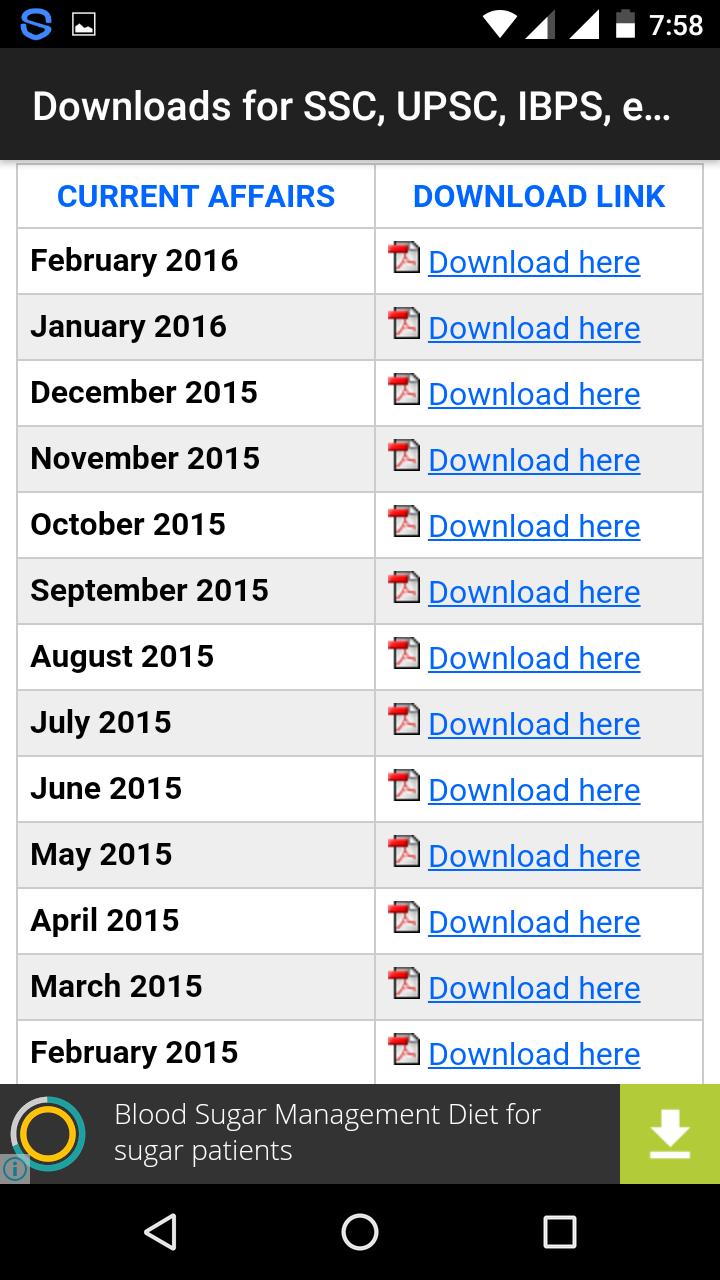Tap Download here for November 2015
Viewport: 720px width, 1280px height.
point(534,460)
